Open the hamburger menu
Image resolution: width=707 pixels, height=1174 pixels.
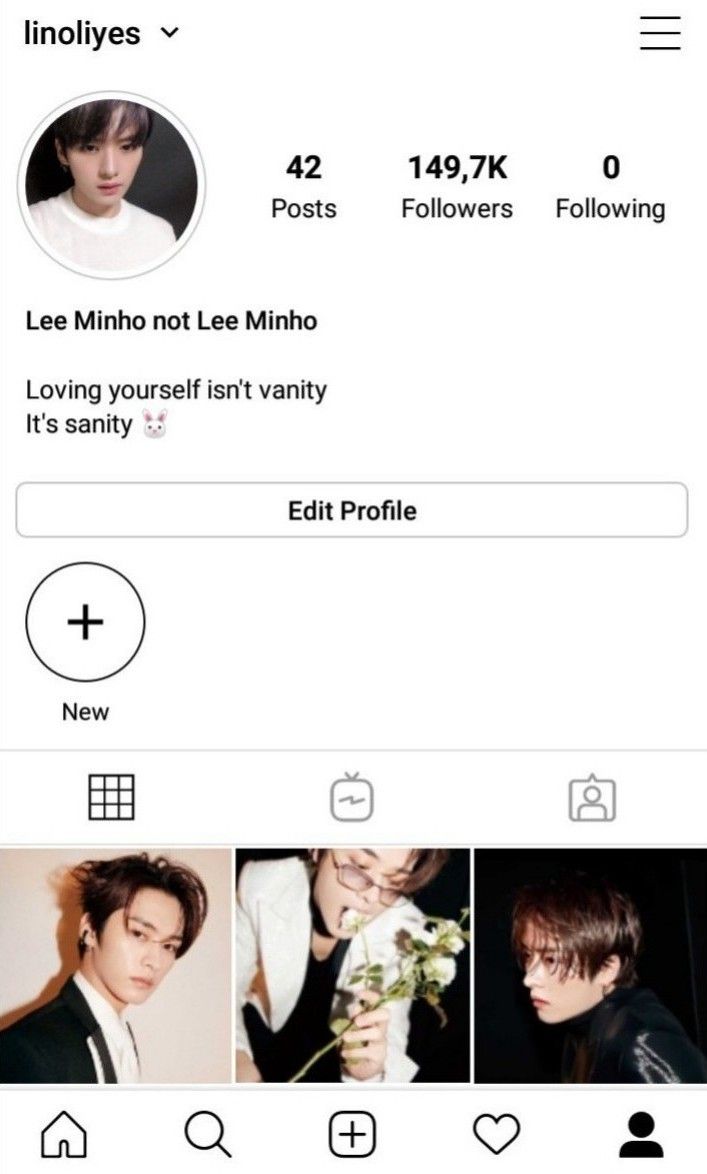(660, 33)
